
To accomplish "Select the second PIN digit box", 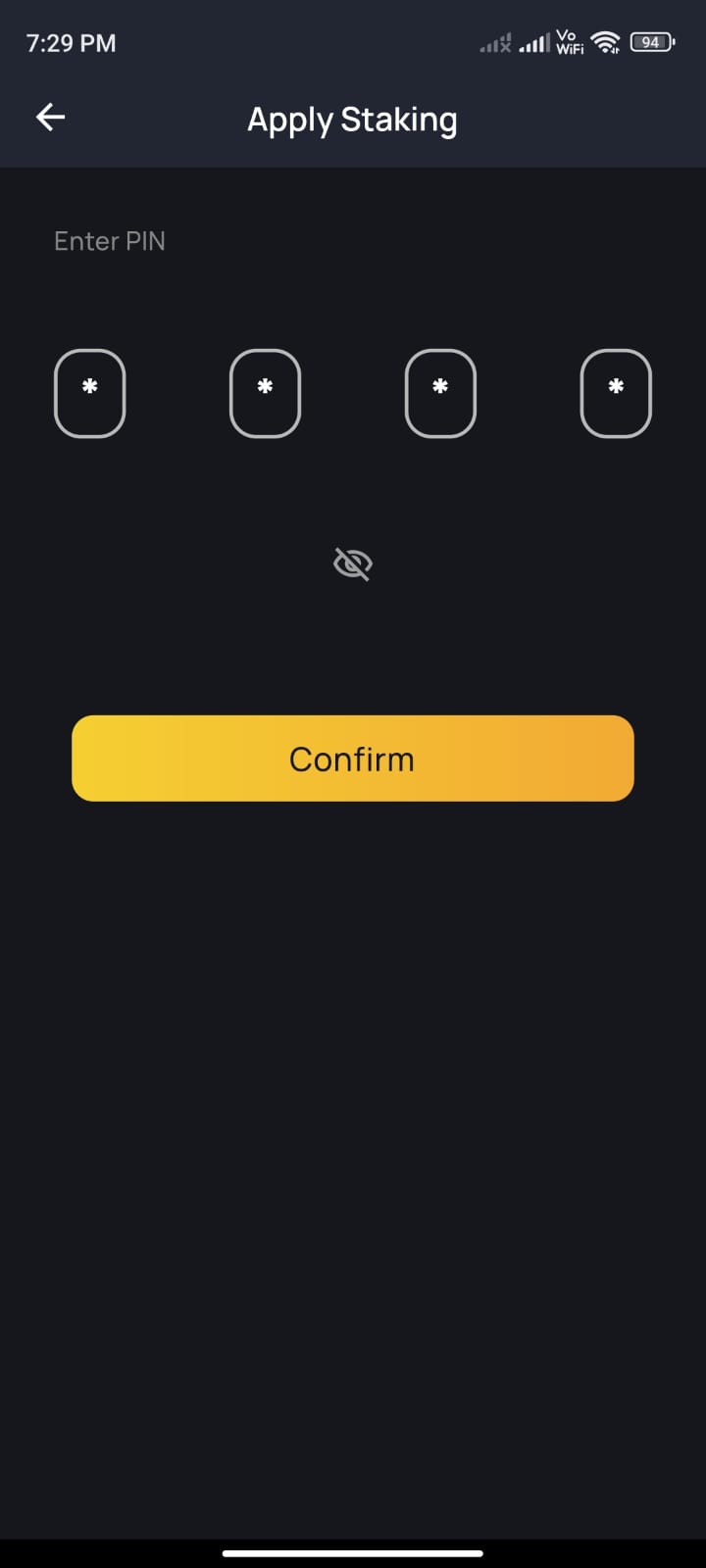I will [265, 393].
